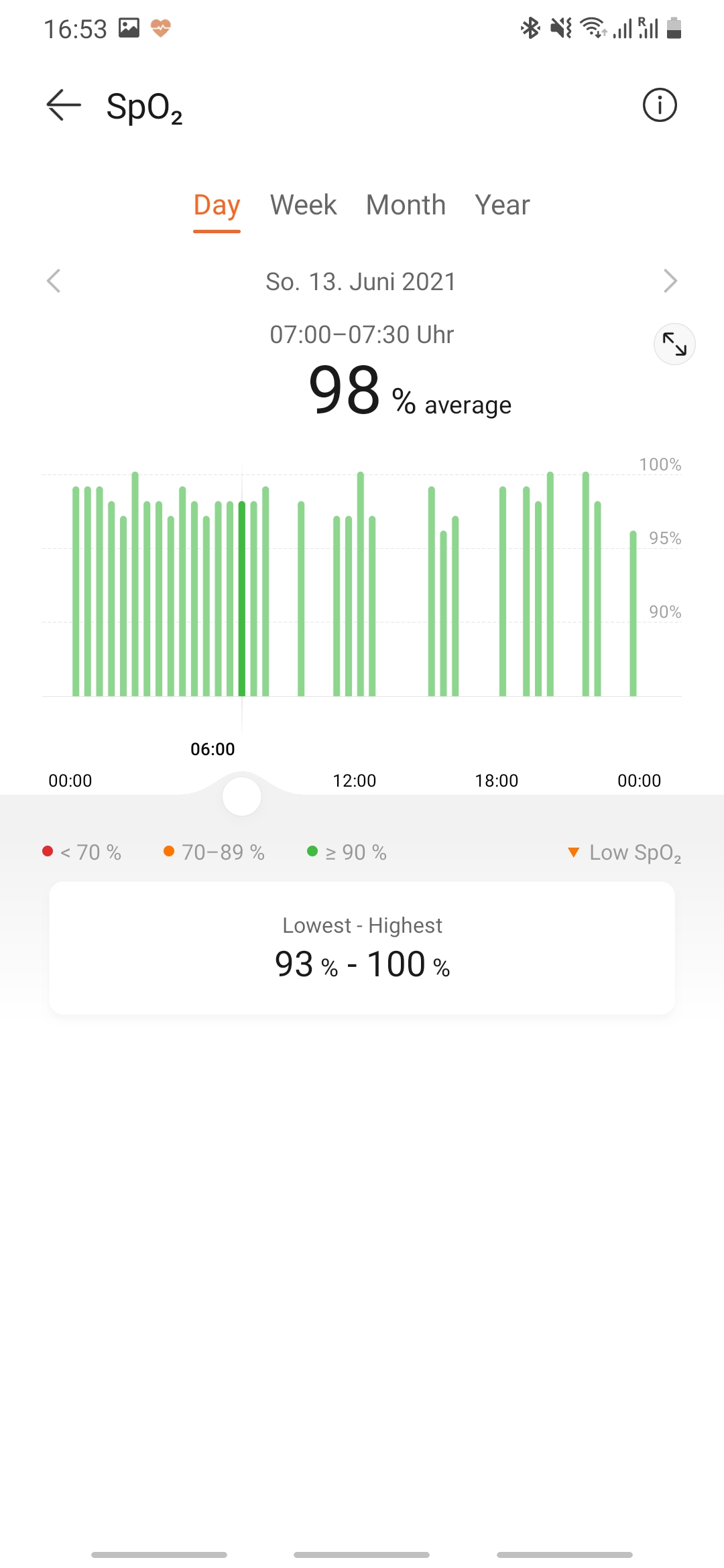Screen dimensions: 724x1568
Task: Switch to the Week tab
Action: [303, 205]
